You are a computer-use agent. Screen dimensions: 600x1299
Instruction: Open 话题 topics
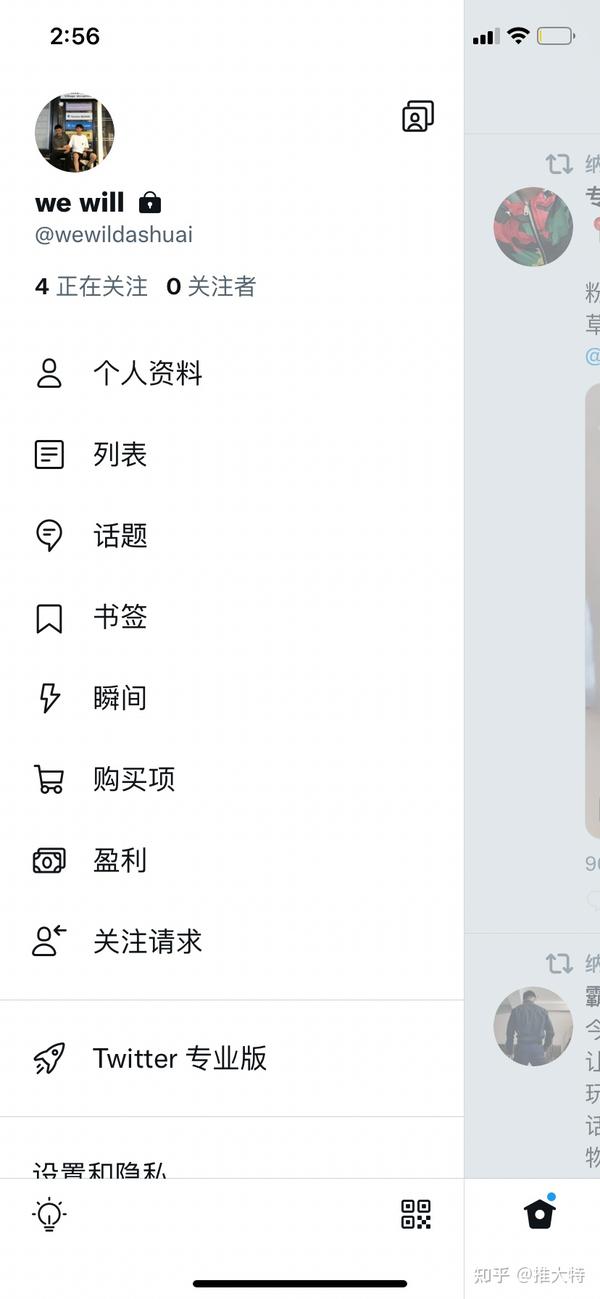pos(232,536)
